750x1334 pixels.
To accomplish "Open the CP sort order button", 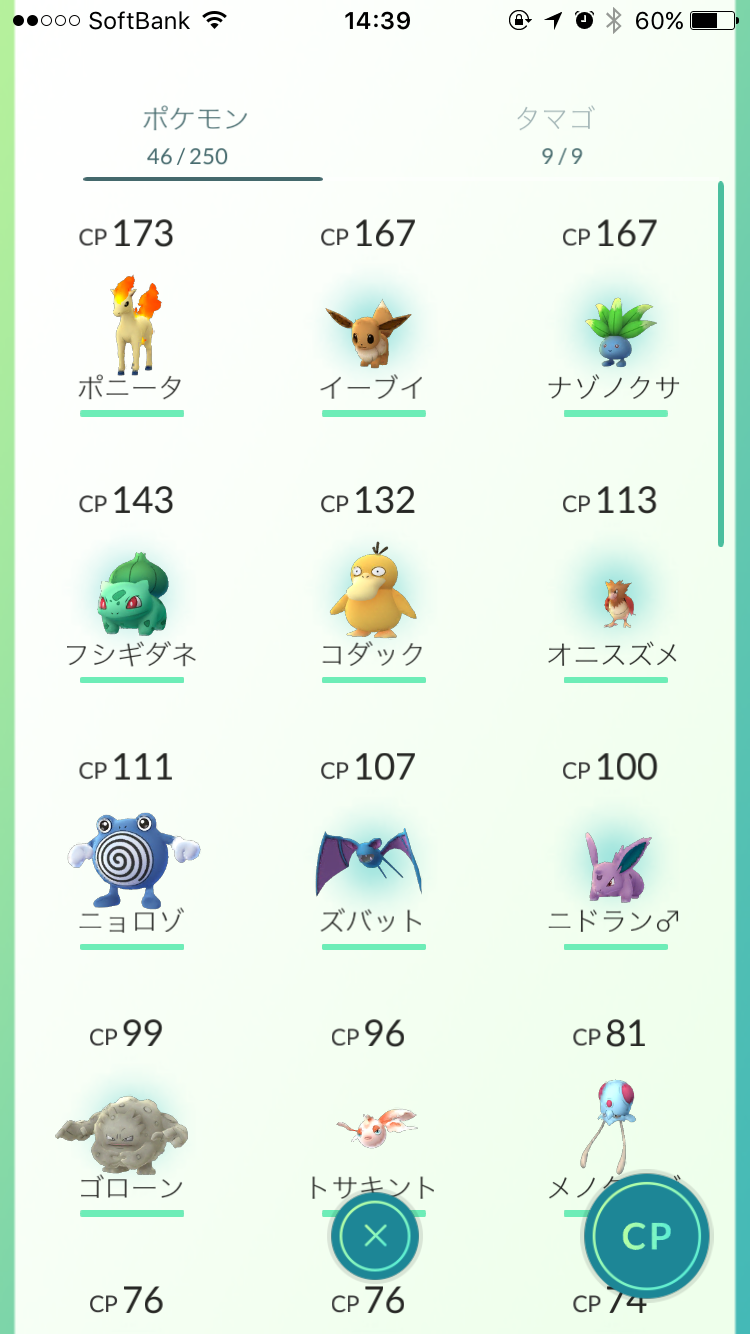I will (x=646, y=1237).
